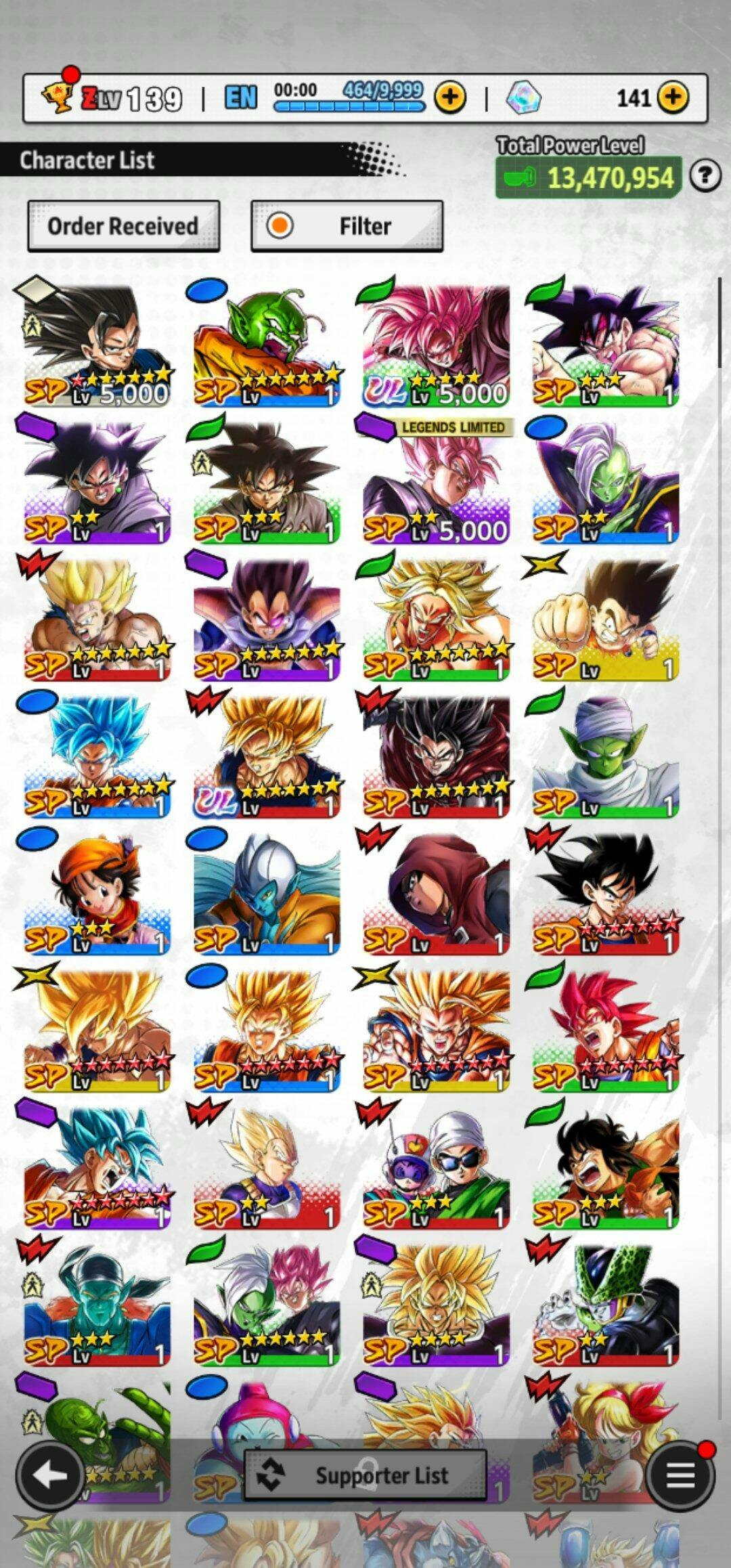Image resolution: width=731 pixels, height=1568 pixels.
Task: Add more energy with the EN plus button
Action: tap(450, 97)
